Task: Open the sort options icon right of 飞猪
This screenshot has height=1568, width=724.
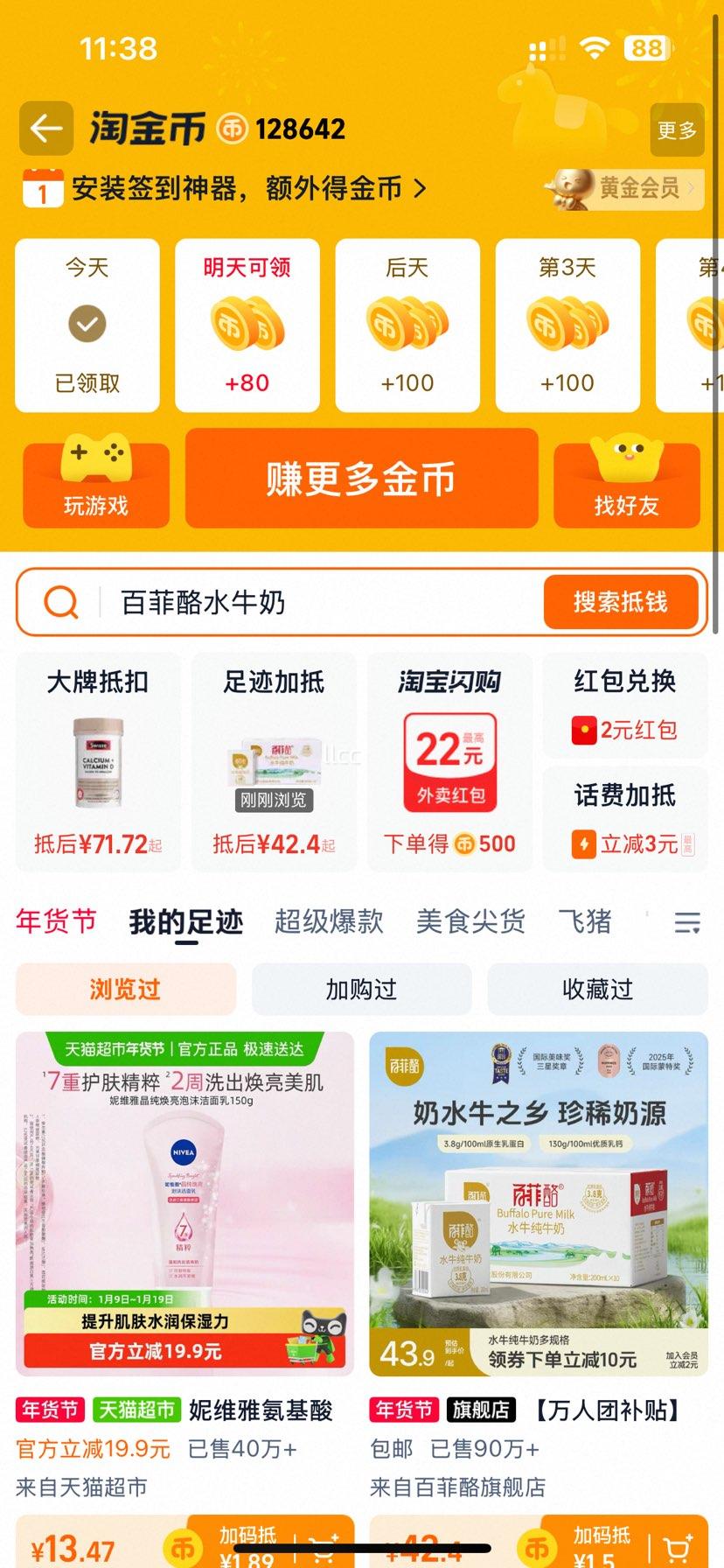Action: [x=686, y=921]
